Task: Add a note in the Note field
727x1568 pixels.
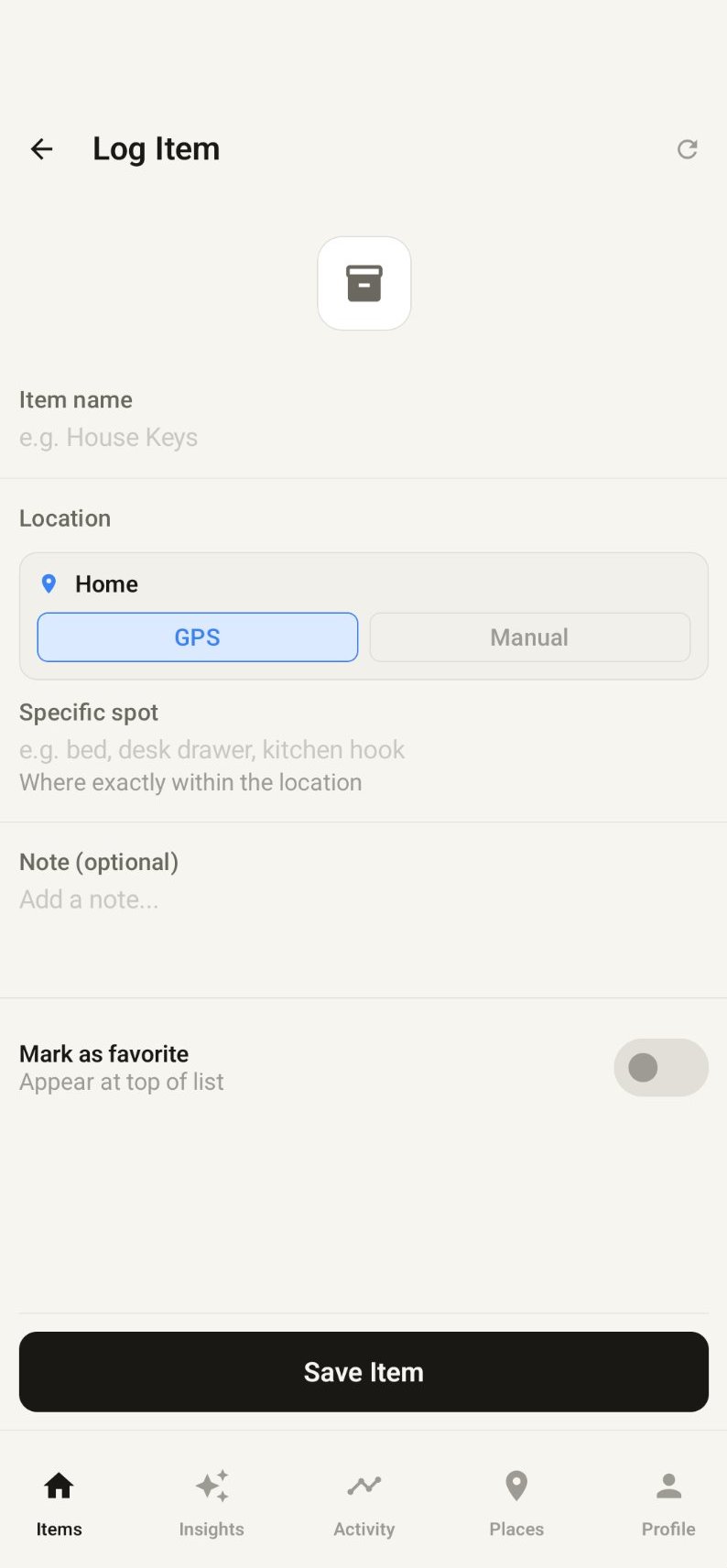Action: click(363, 900)
